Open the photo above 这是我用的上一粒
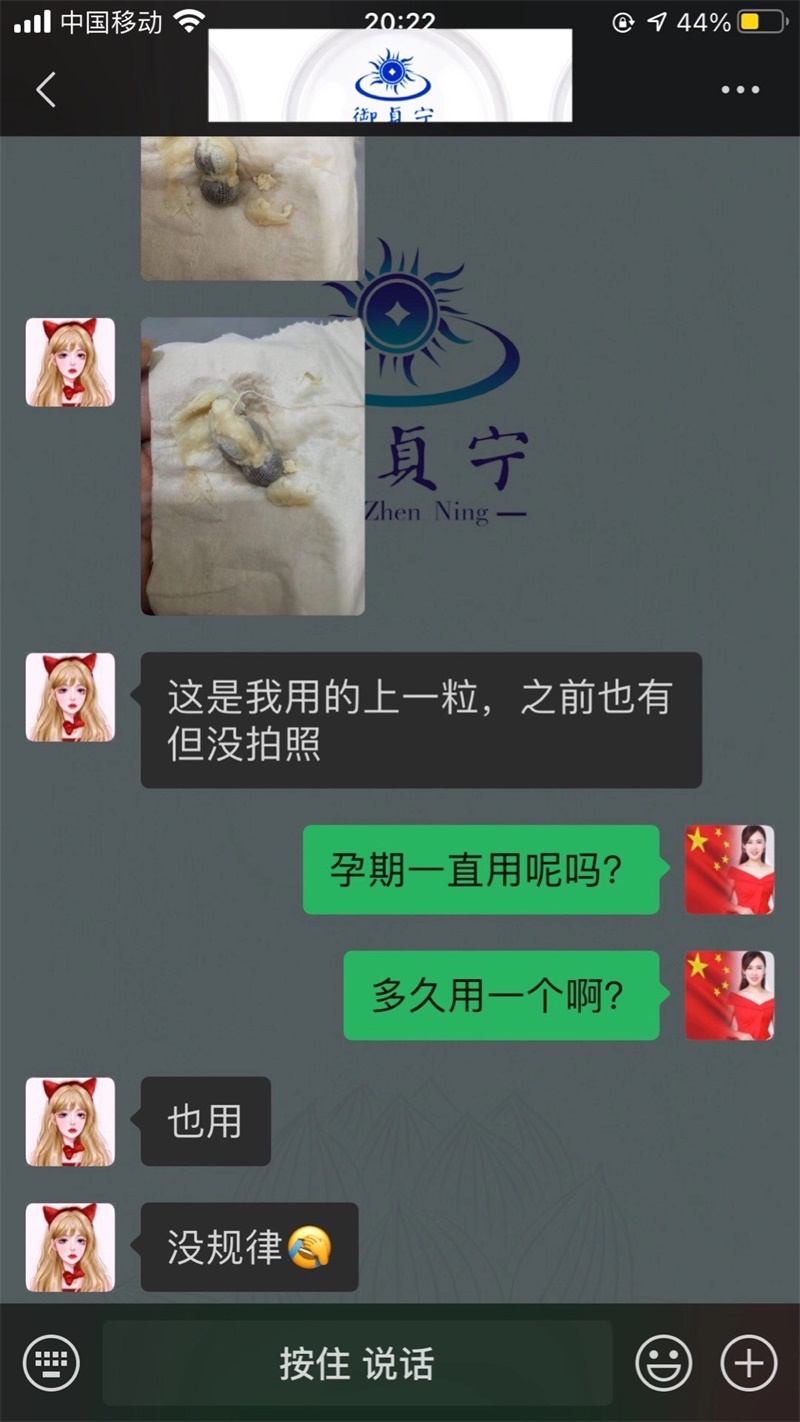The height and width of the screenshot is (1422, 800). pyautogui.click(x=252, y=466)
